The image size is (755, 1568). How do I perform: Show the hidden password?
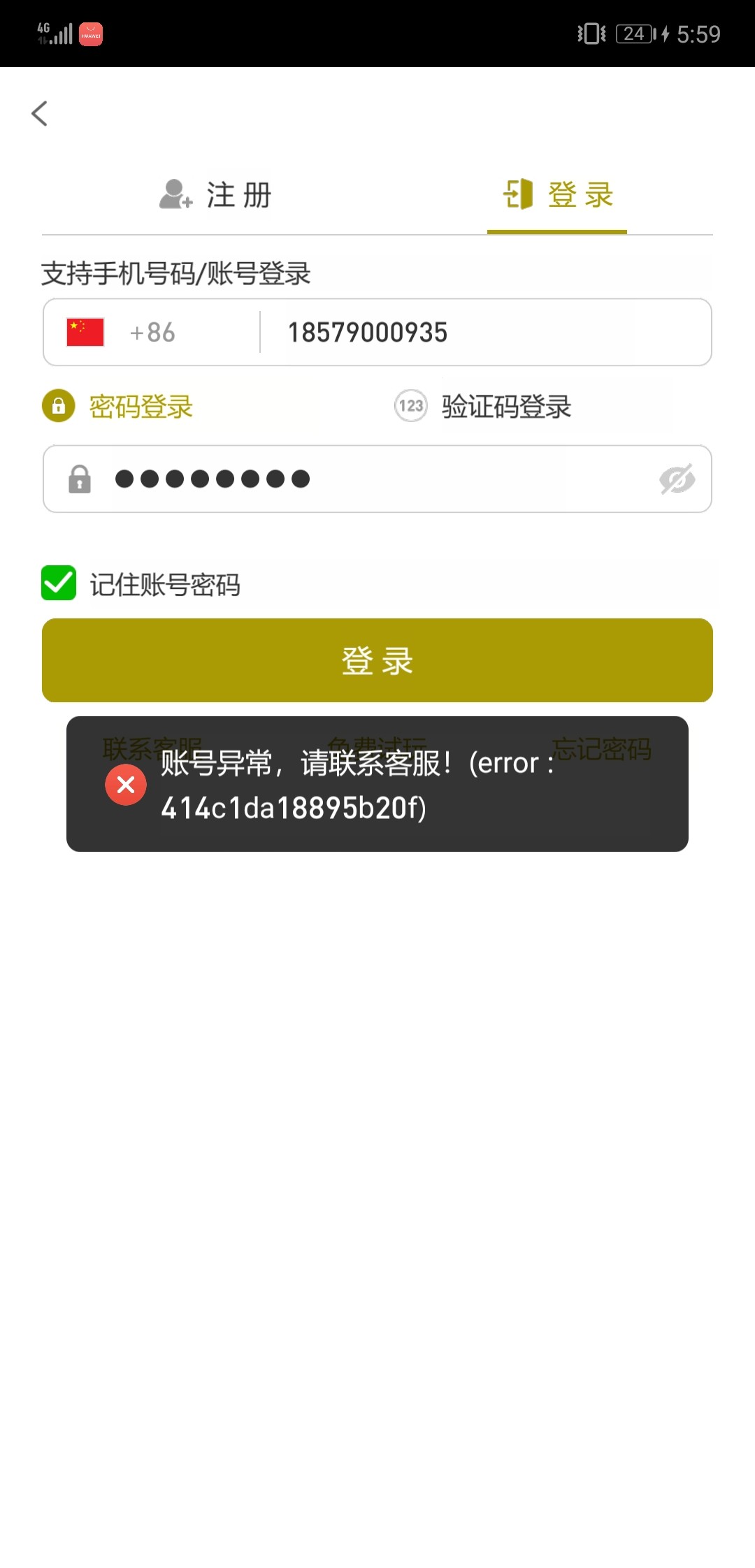click(677, 479)
